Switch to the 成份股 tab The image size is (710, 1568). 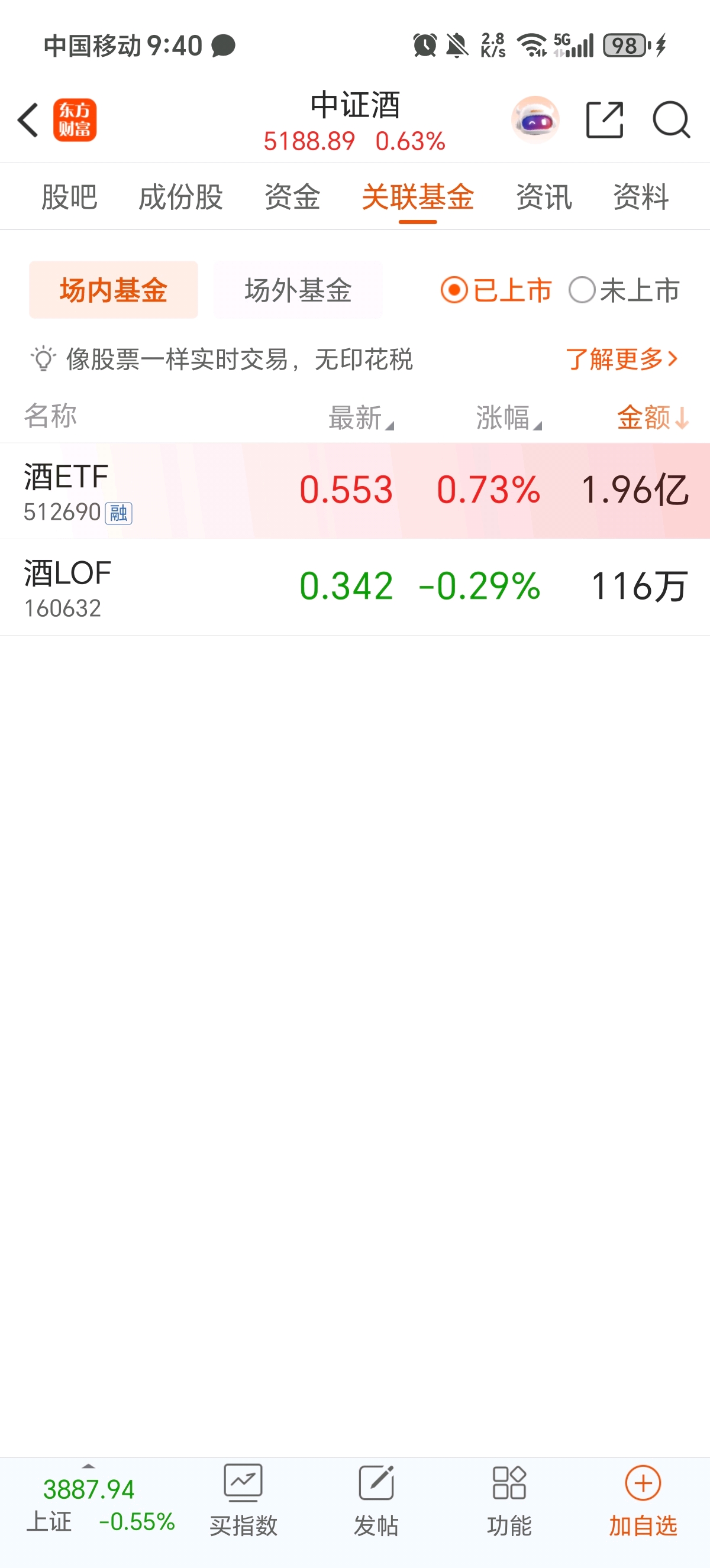tap(180, 197)
